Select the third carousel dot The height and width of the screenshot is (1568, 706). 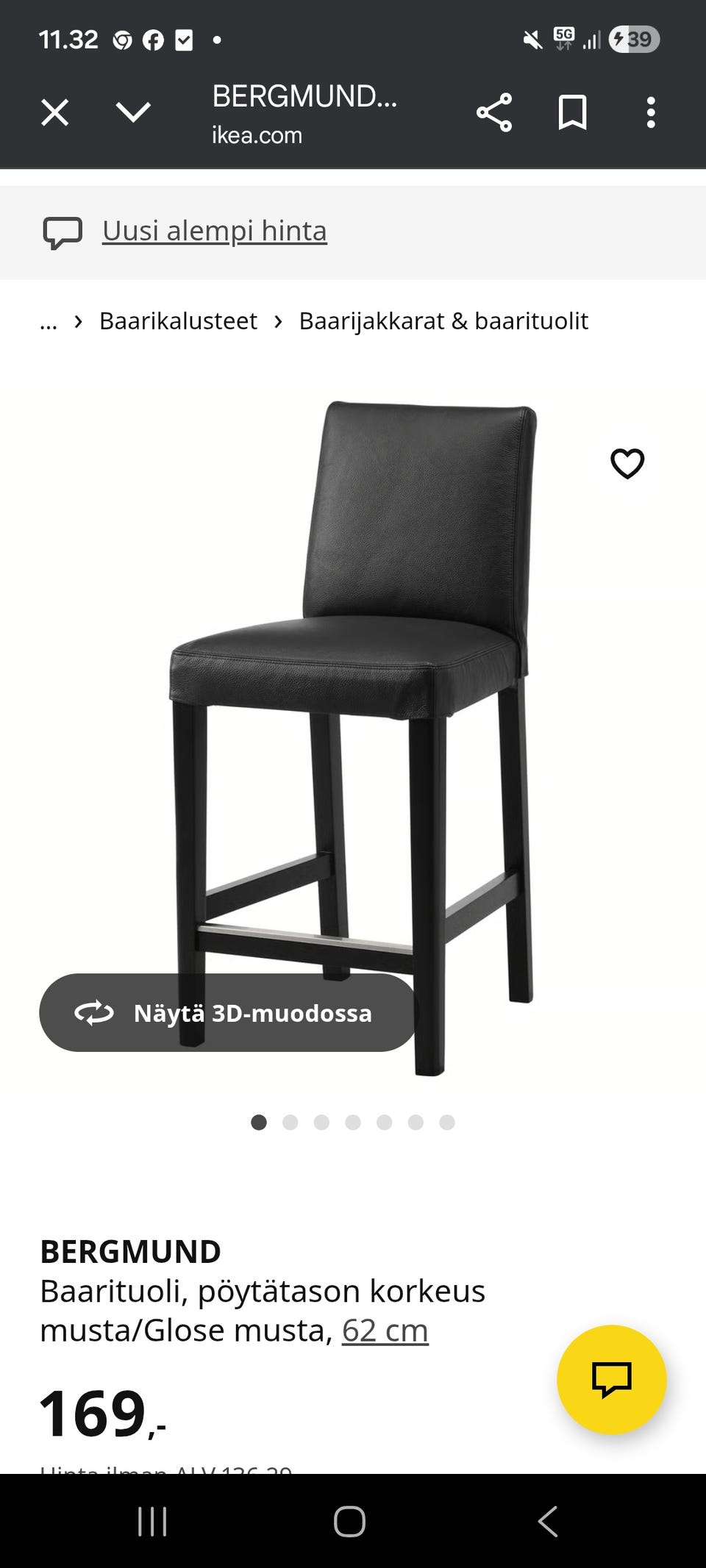pyautogui.click(x=321, y=1123)
